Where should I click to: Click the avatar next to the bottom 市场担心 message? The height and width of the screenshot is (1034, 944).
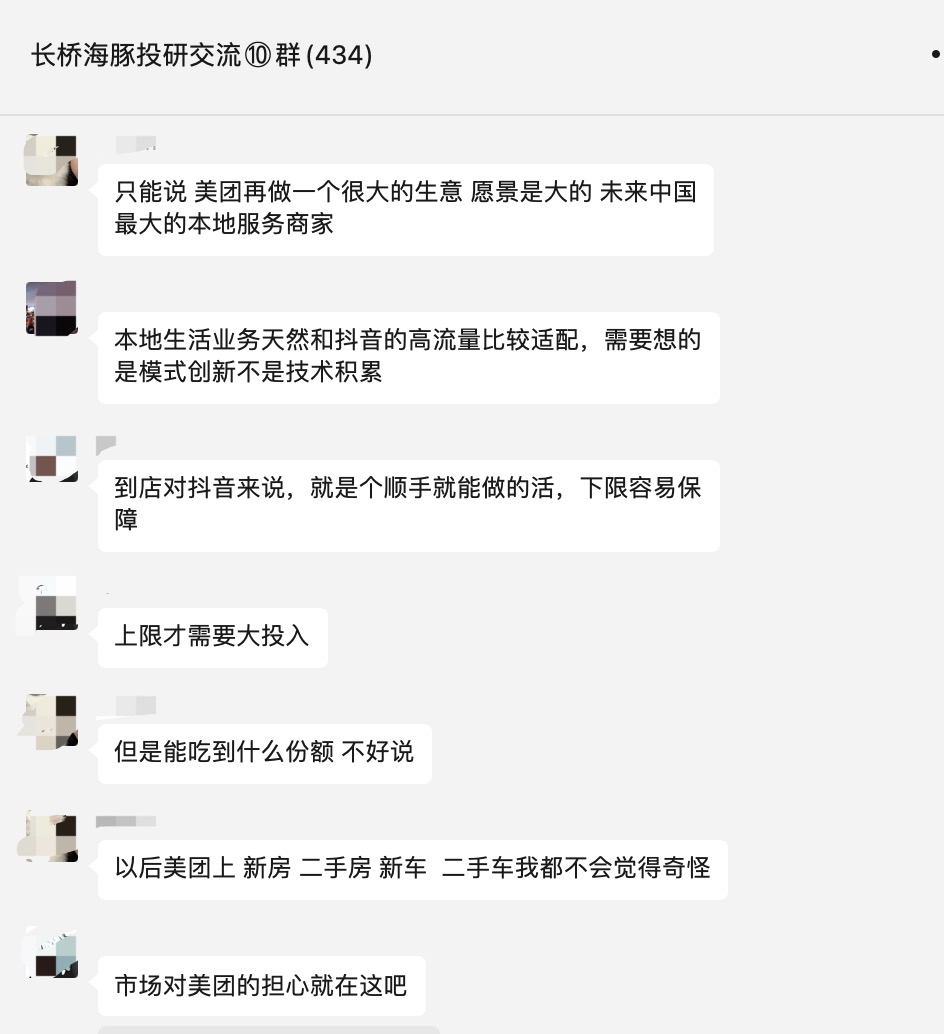pyautogui.click(x=51, y=953)
